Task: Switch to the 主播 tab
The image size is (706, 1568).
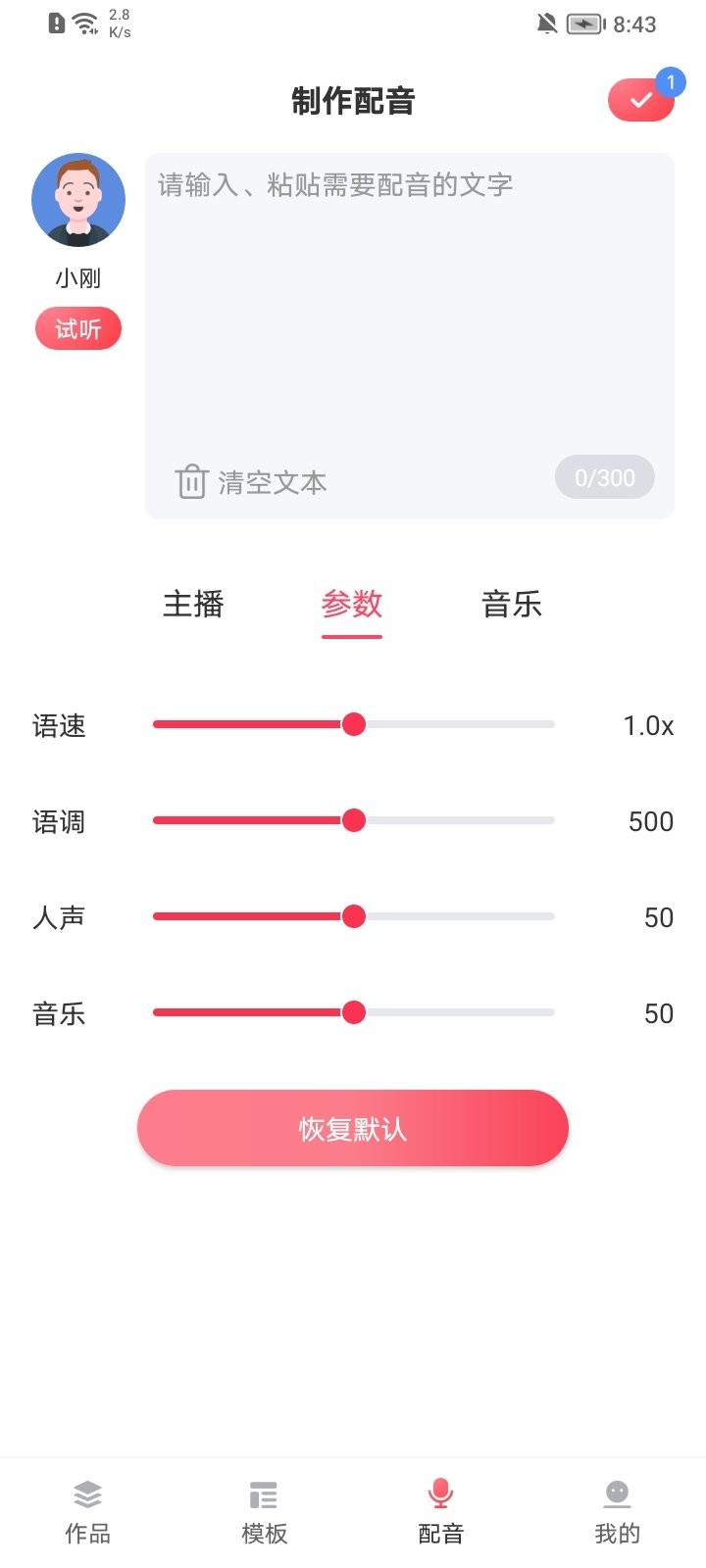Action: point(193,606)
